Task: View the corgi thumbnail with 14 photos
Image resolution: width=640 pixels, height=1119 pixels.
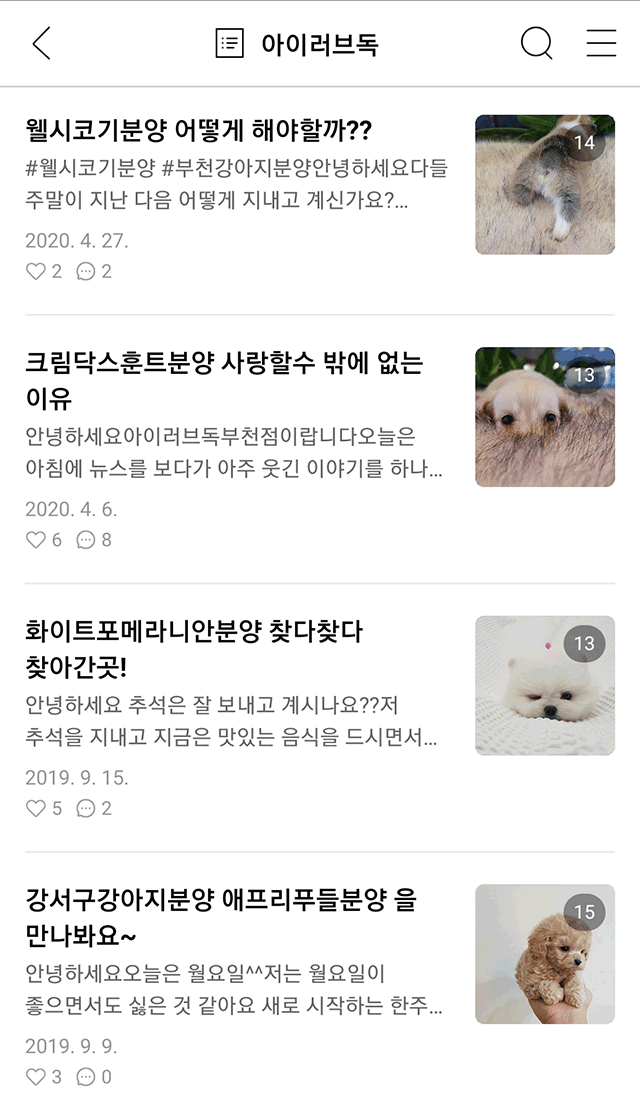Action: point(545,185)
